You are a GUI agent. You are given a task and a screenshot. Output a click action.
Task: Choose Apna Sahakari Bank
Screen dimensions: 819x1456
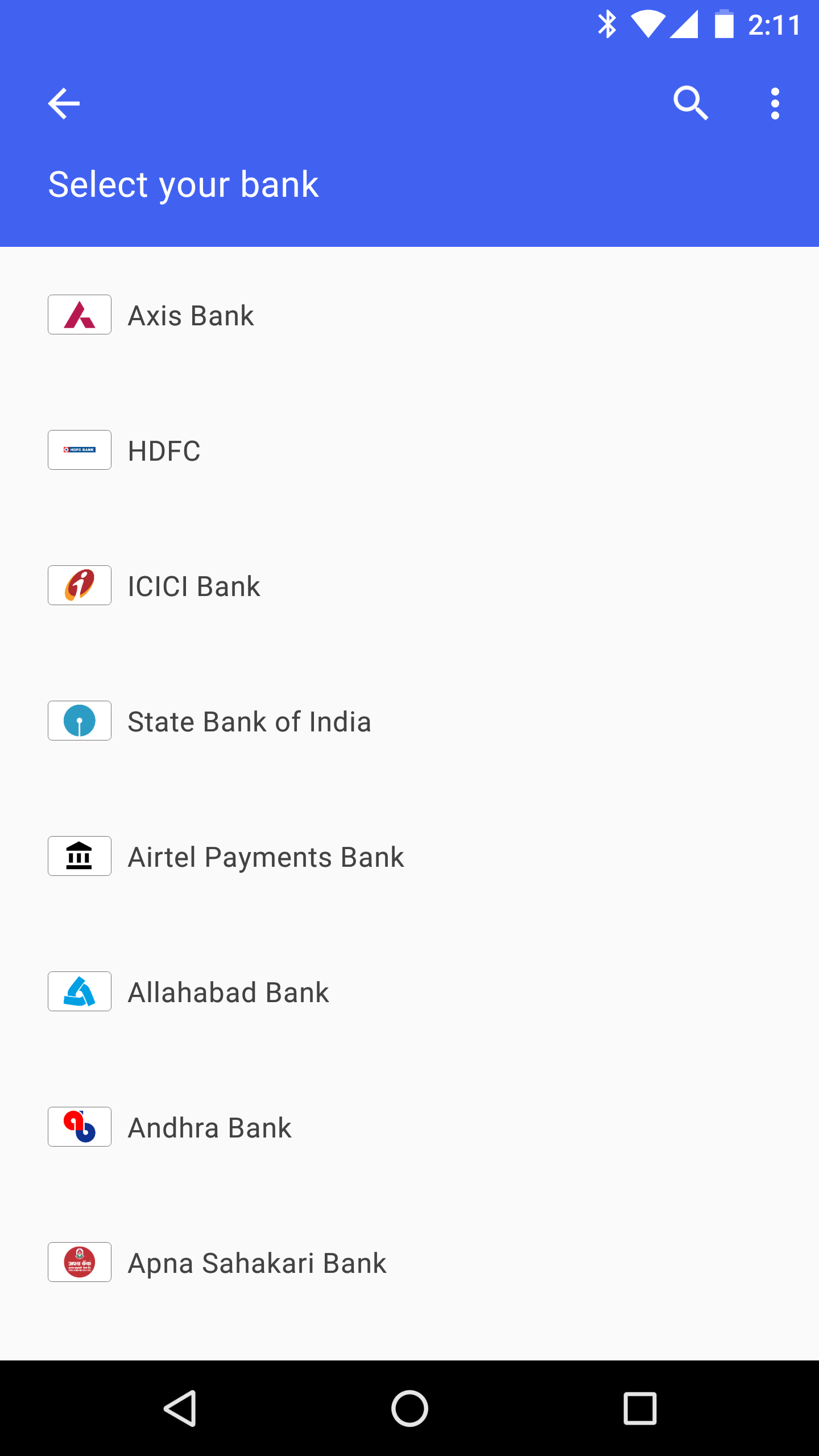pyautogui.click(x=257, y=1263)
